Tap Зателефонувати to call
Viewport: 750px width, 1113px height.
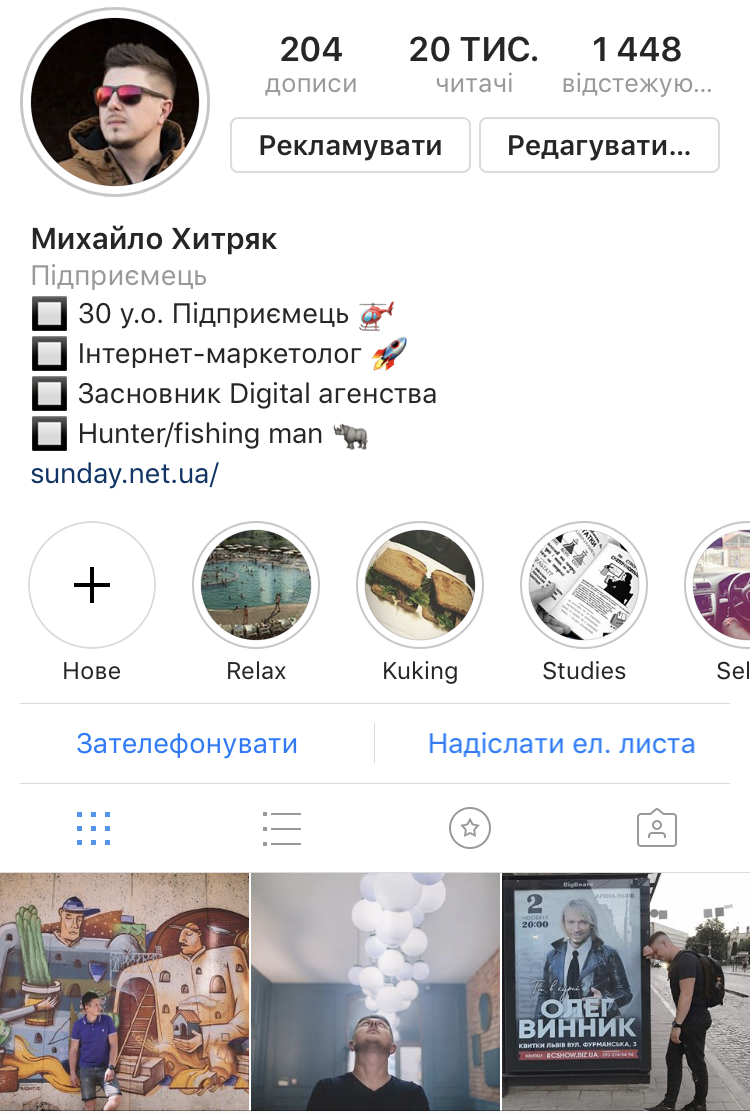coord(187,744)
